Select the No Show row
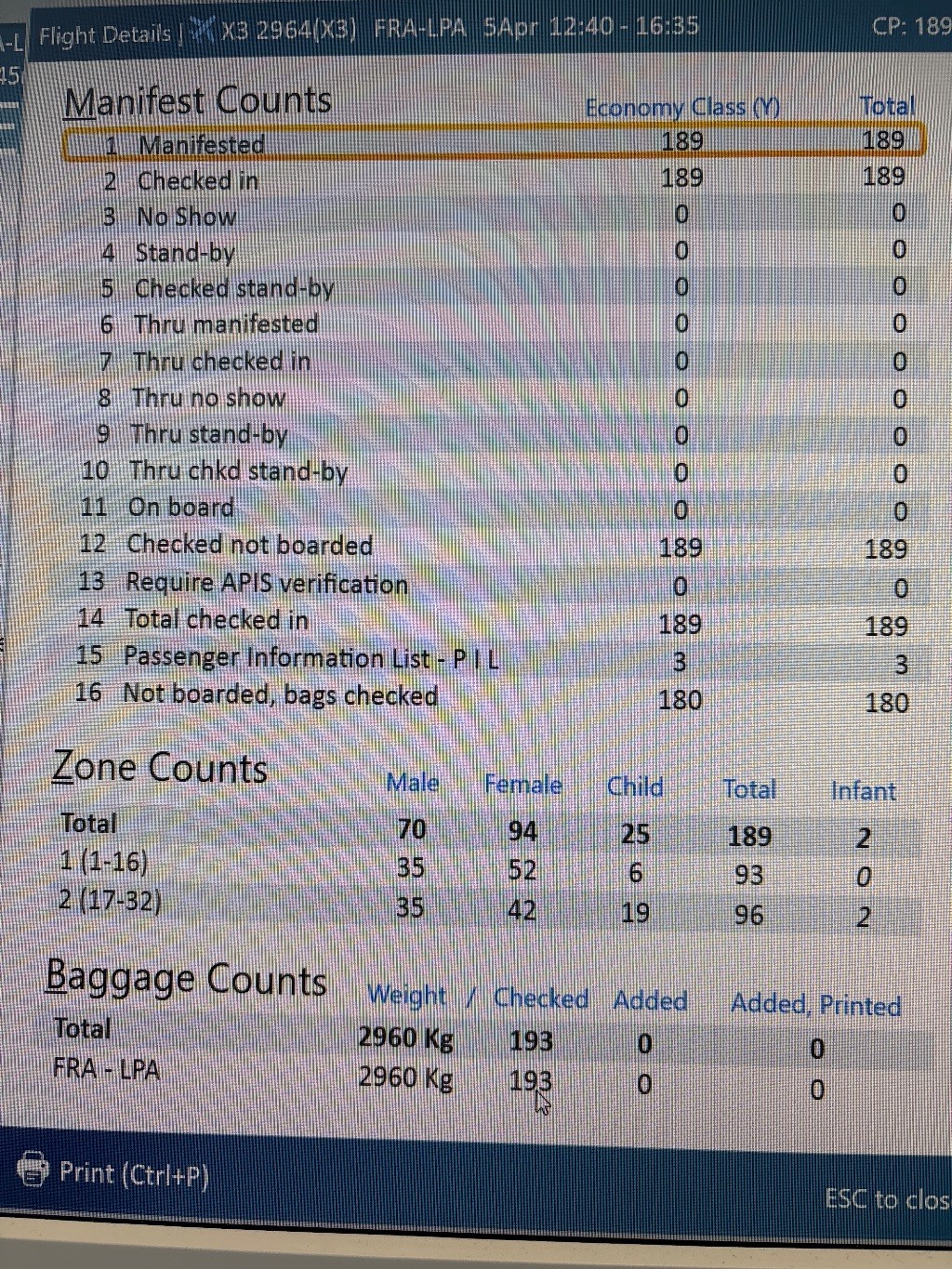Viewport: 952px width, 1269px height. [186, 217]
